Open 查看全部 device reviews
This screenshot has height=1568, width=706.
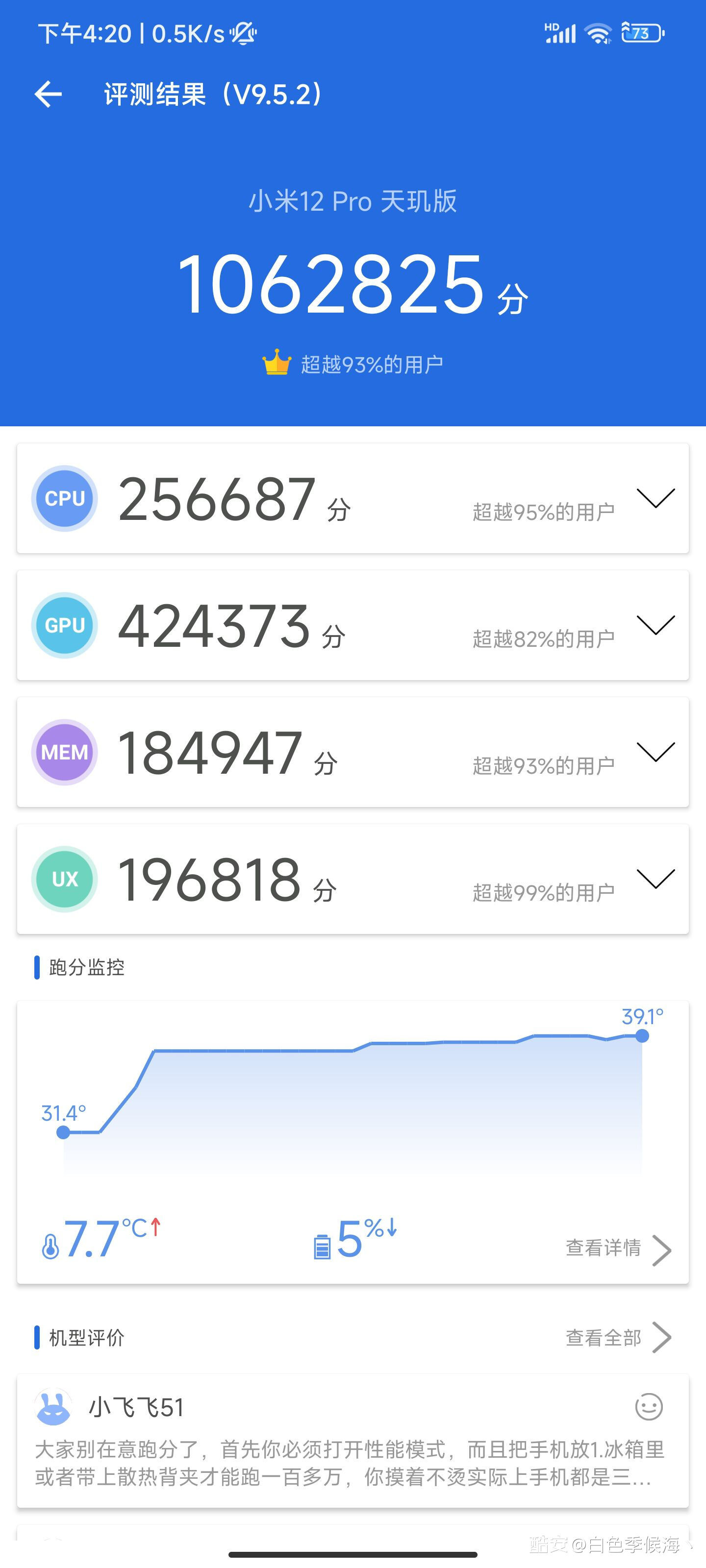(x=617, y=1337)
